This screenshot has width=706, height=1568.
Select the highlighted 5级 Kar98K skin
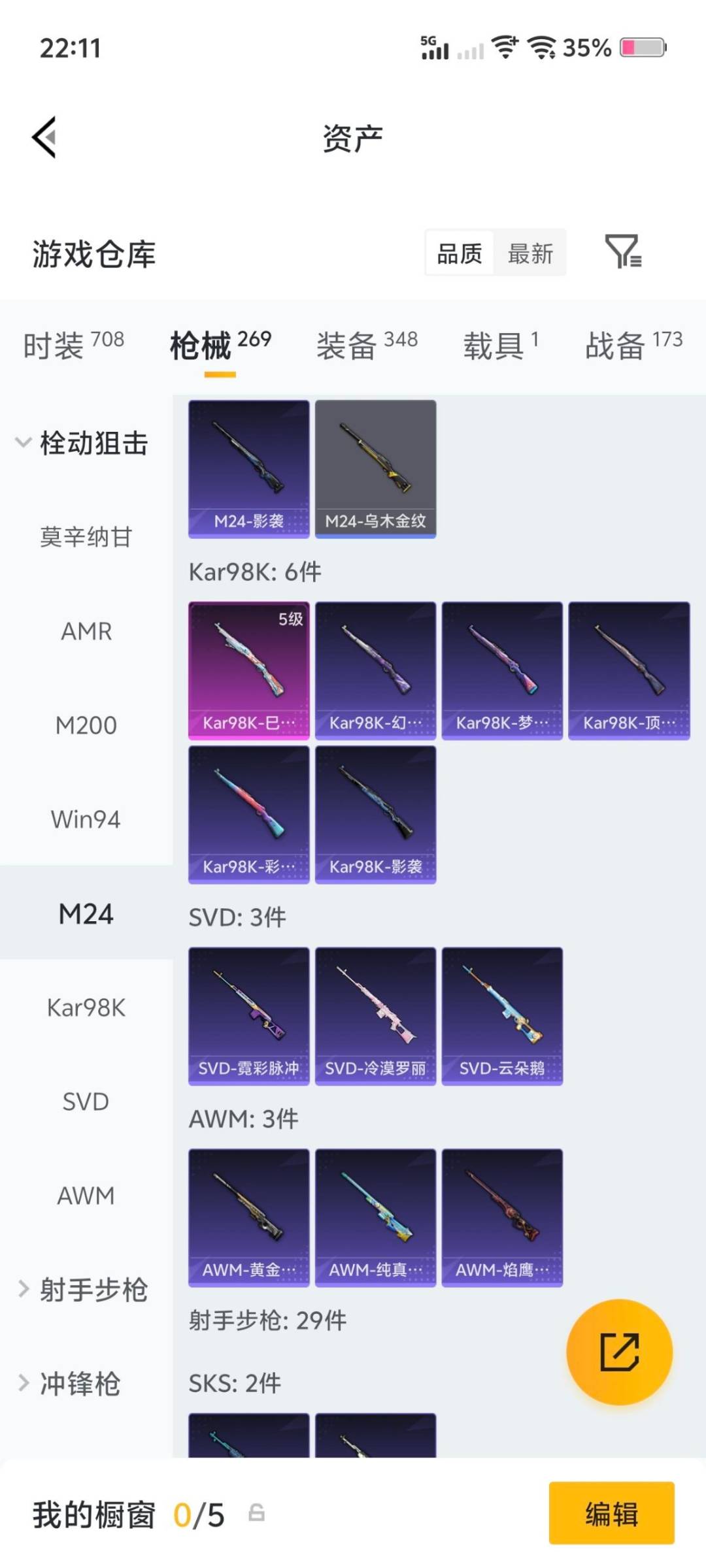click(x=249, y=670)
